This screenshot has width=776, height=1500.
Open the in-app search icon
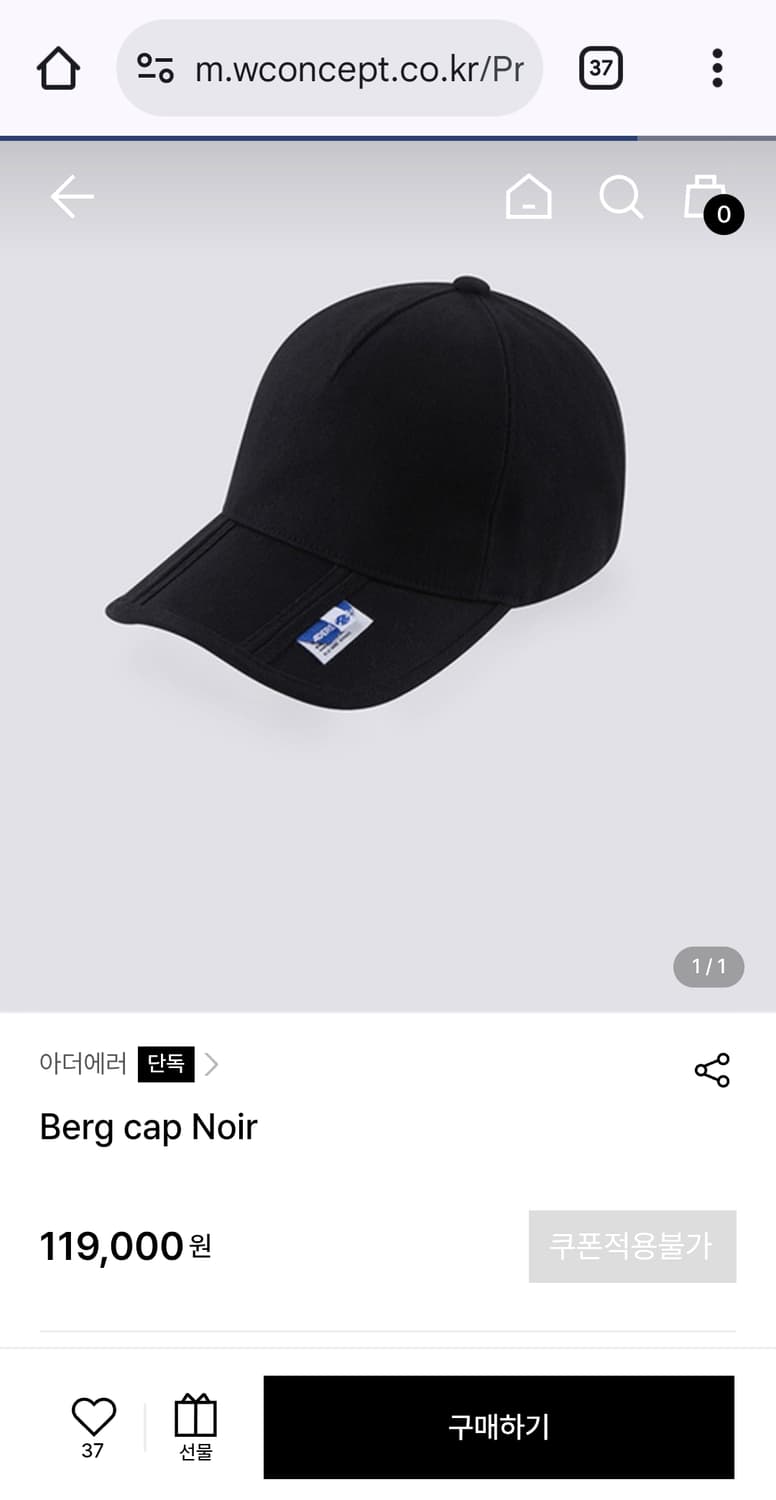tap(621, 197)
